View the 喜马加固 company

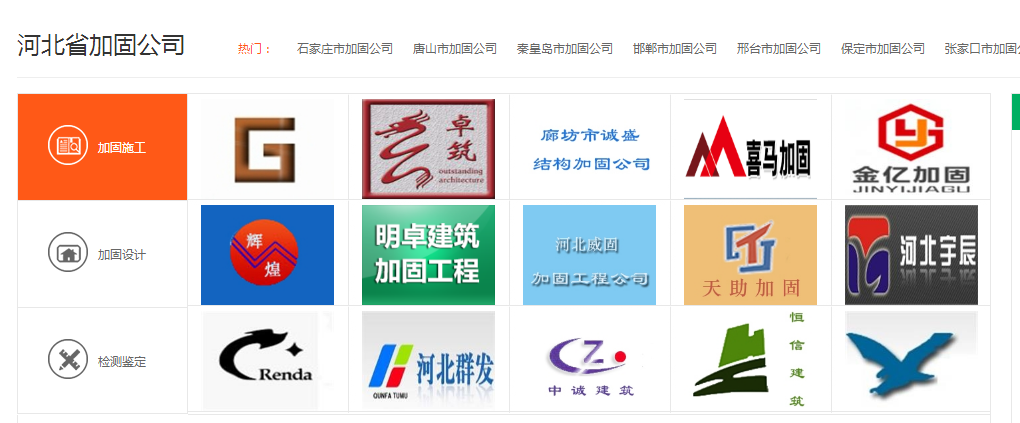(x=750, y=149)
